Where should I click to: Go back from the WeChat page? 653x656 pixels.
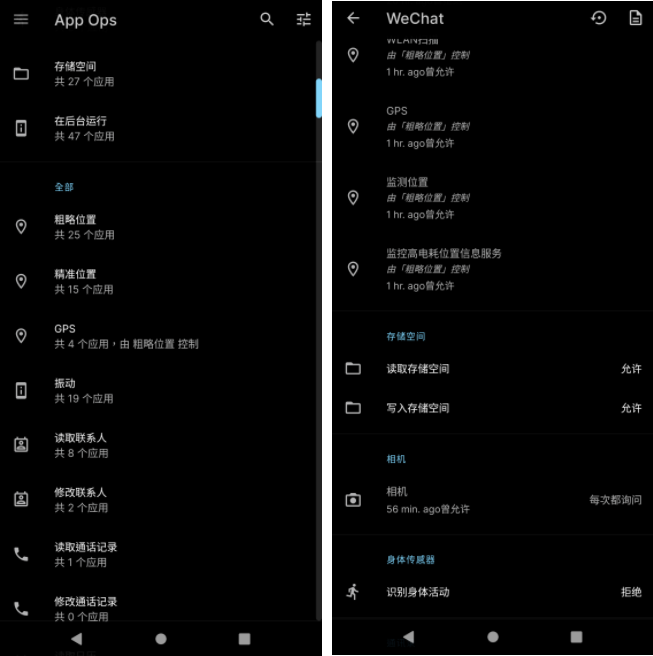pyautogui.click(x=353, y=18)
